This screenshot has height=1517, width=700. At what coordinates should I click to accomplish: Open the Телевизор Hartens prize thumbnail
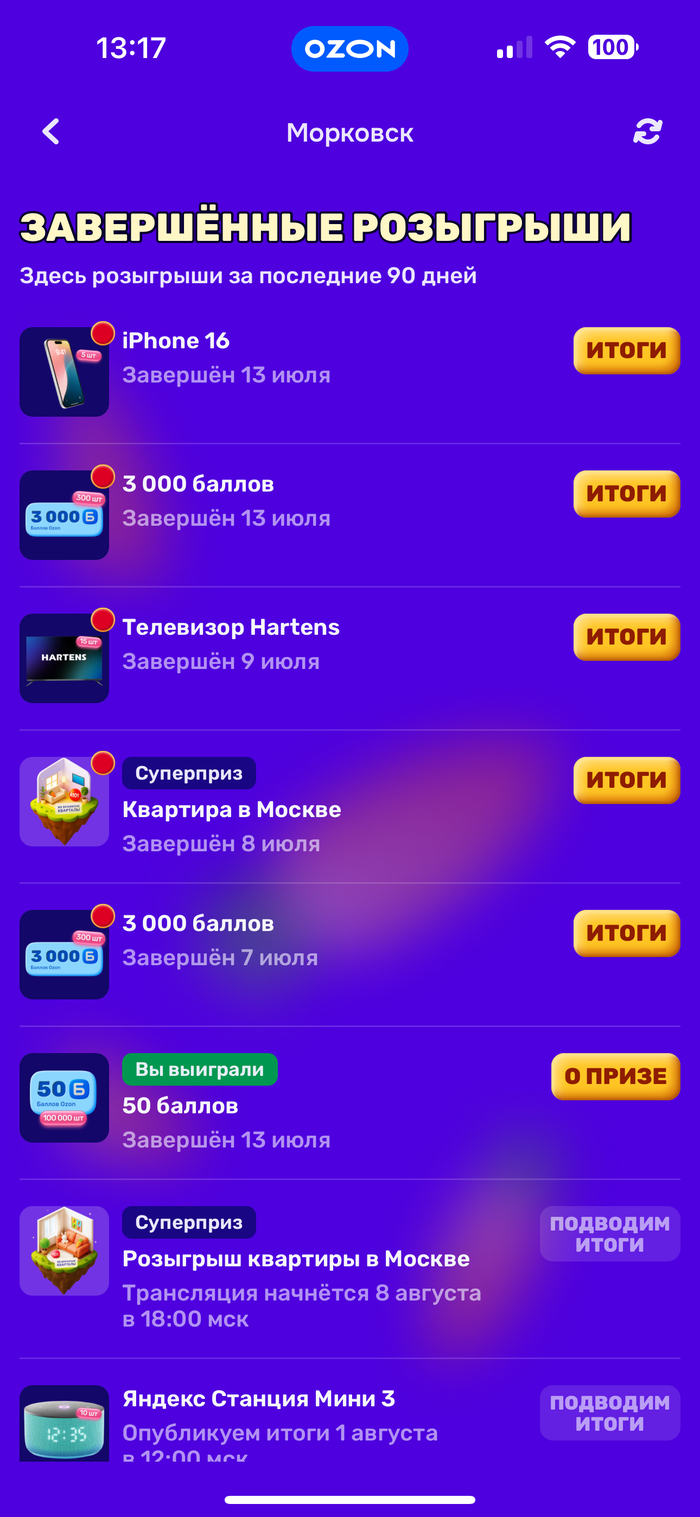(64, 658)
